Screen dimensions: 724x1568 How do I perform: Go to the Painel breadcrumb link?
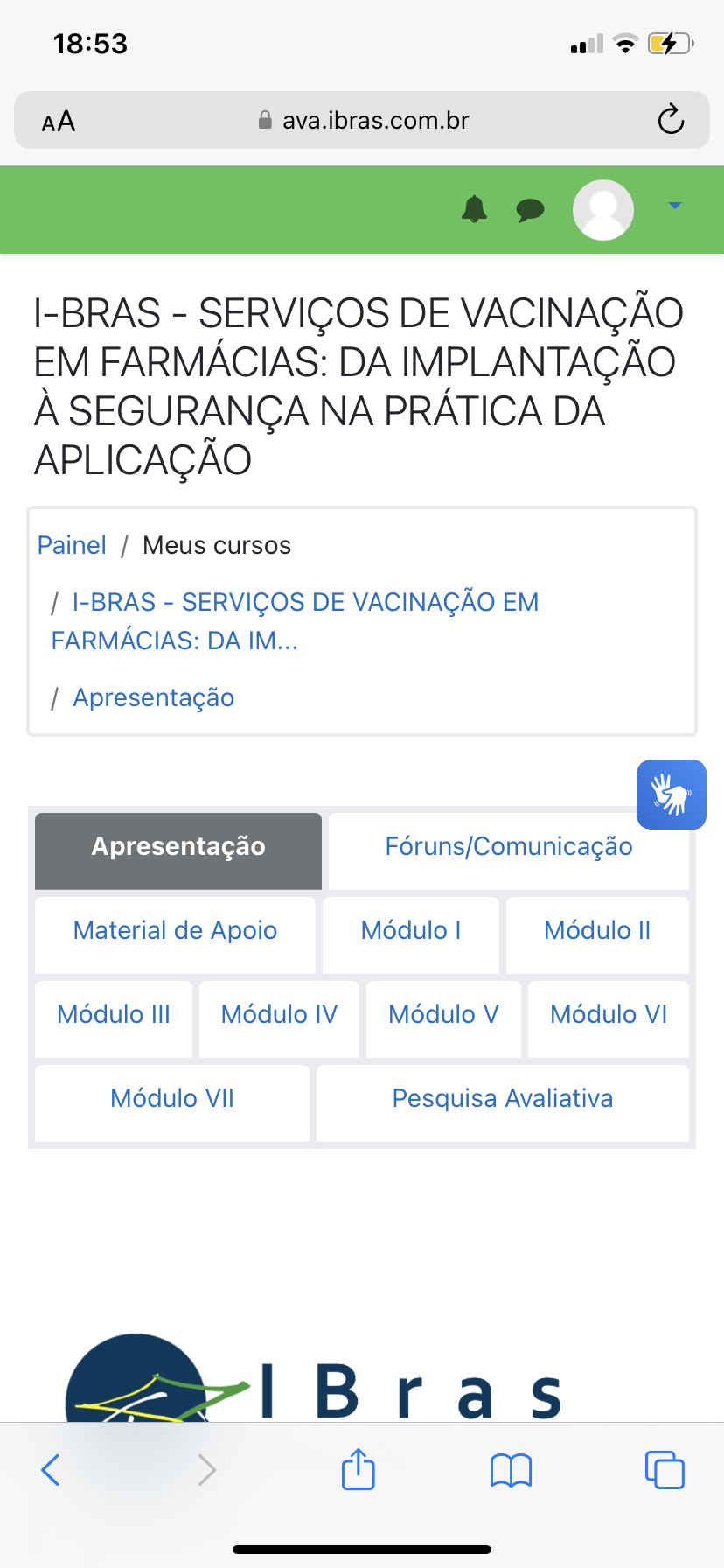coord(72,545)
